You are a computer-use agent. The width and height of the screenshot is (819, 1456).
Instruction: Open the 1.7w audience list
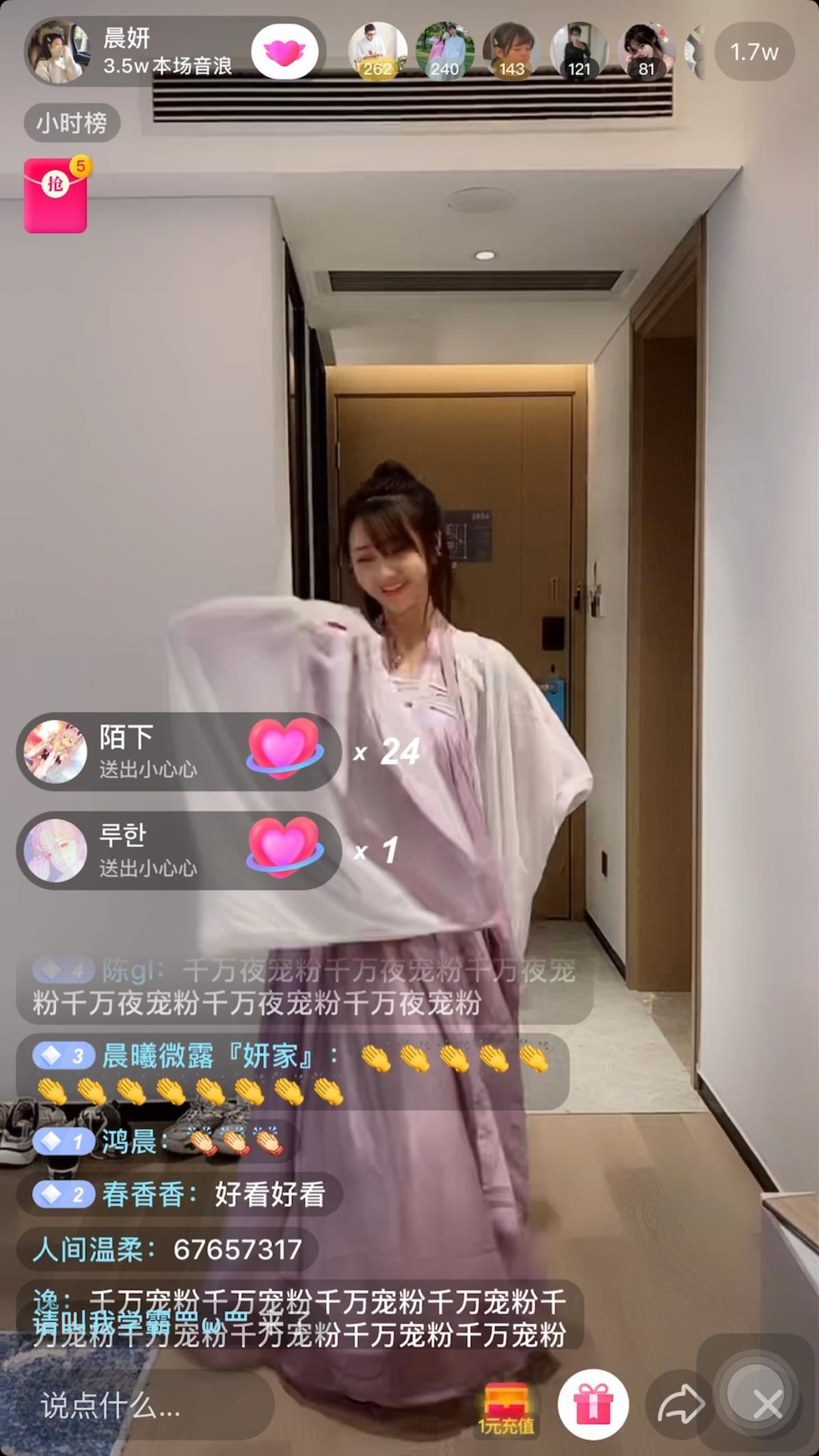pos(753,52)
